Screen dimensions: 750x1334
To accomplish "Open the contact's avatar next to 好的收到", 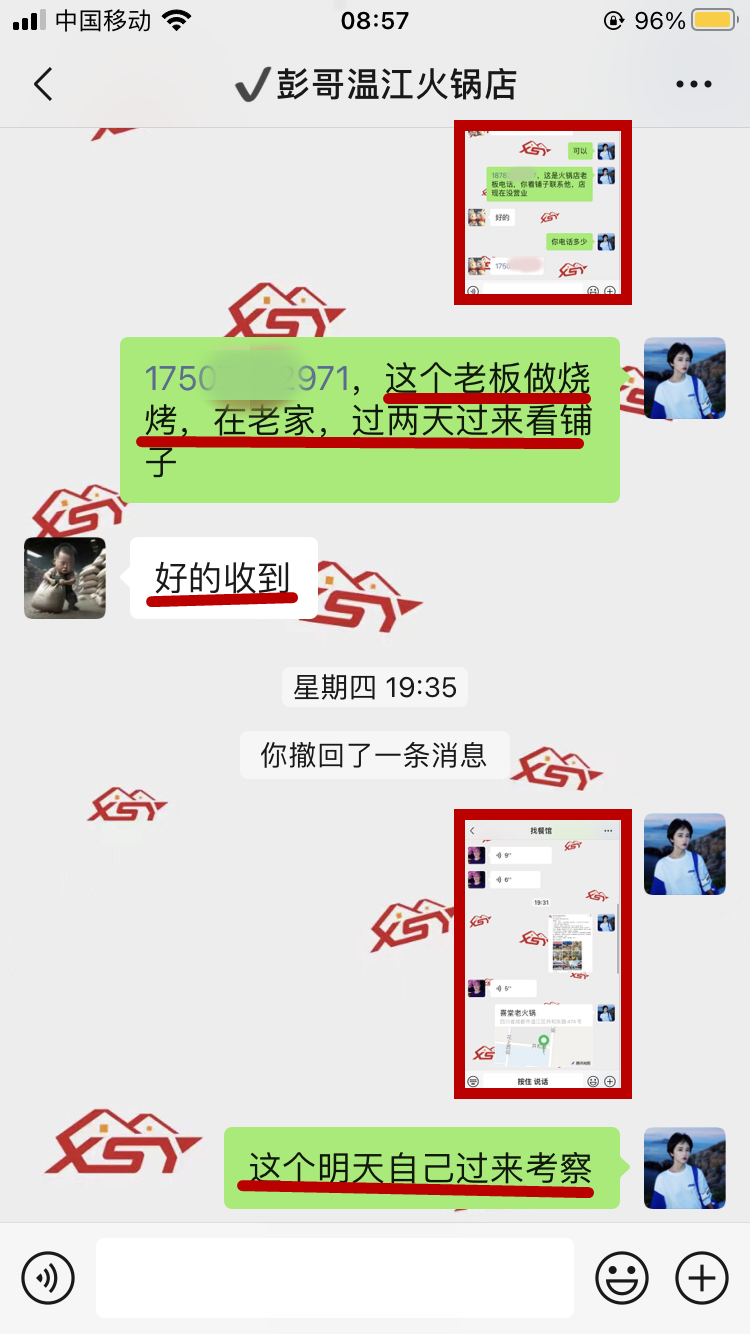I will coord(65,578).
